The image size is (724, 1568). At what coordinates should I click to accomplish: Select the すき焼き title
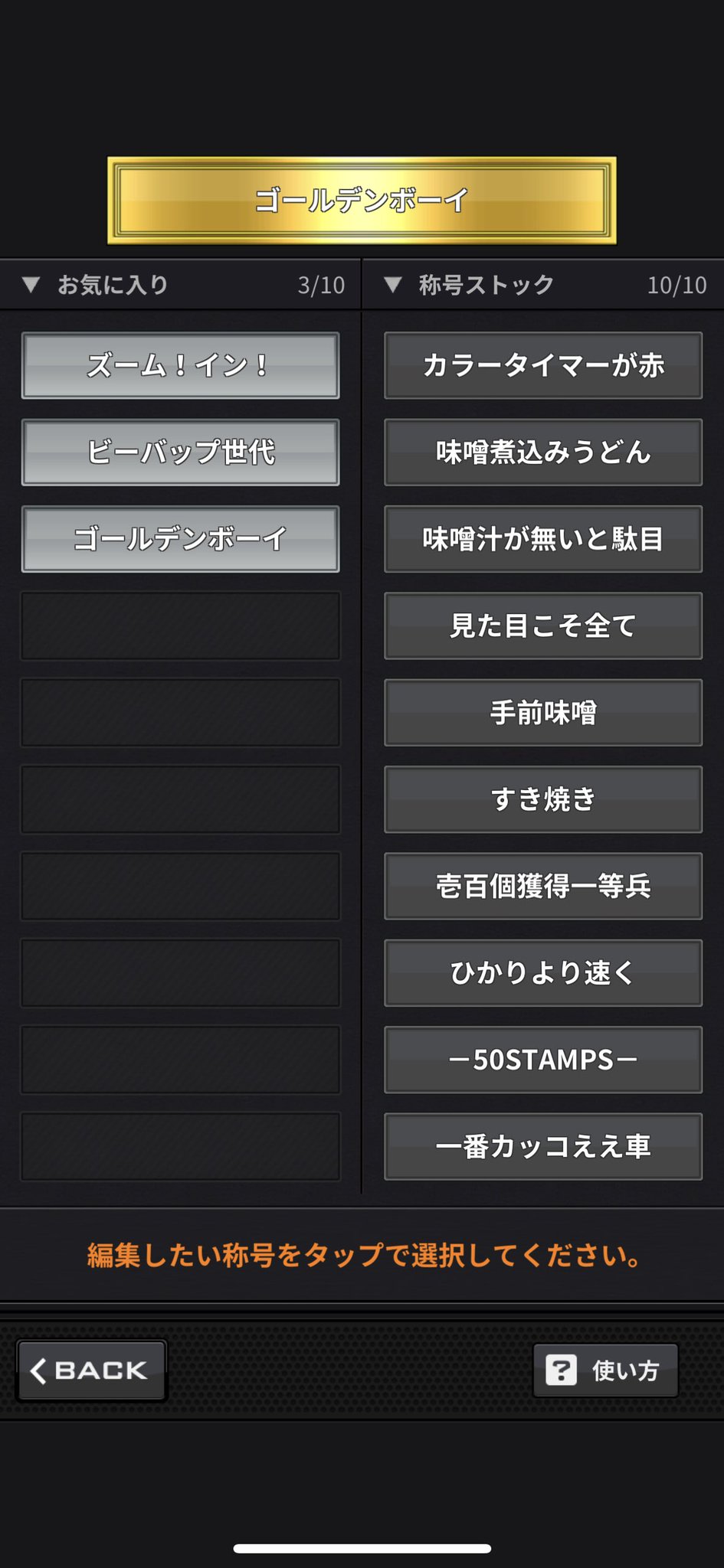[x=543, y=799]
